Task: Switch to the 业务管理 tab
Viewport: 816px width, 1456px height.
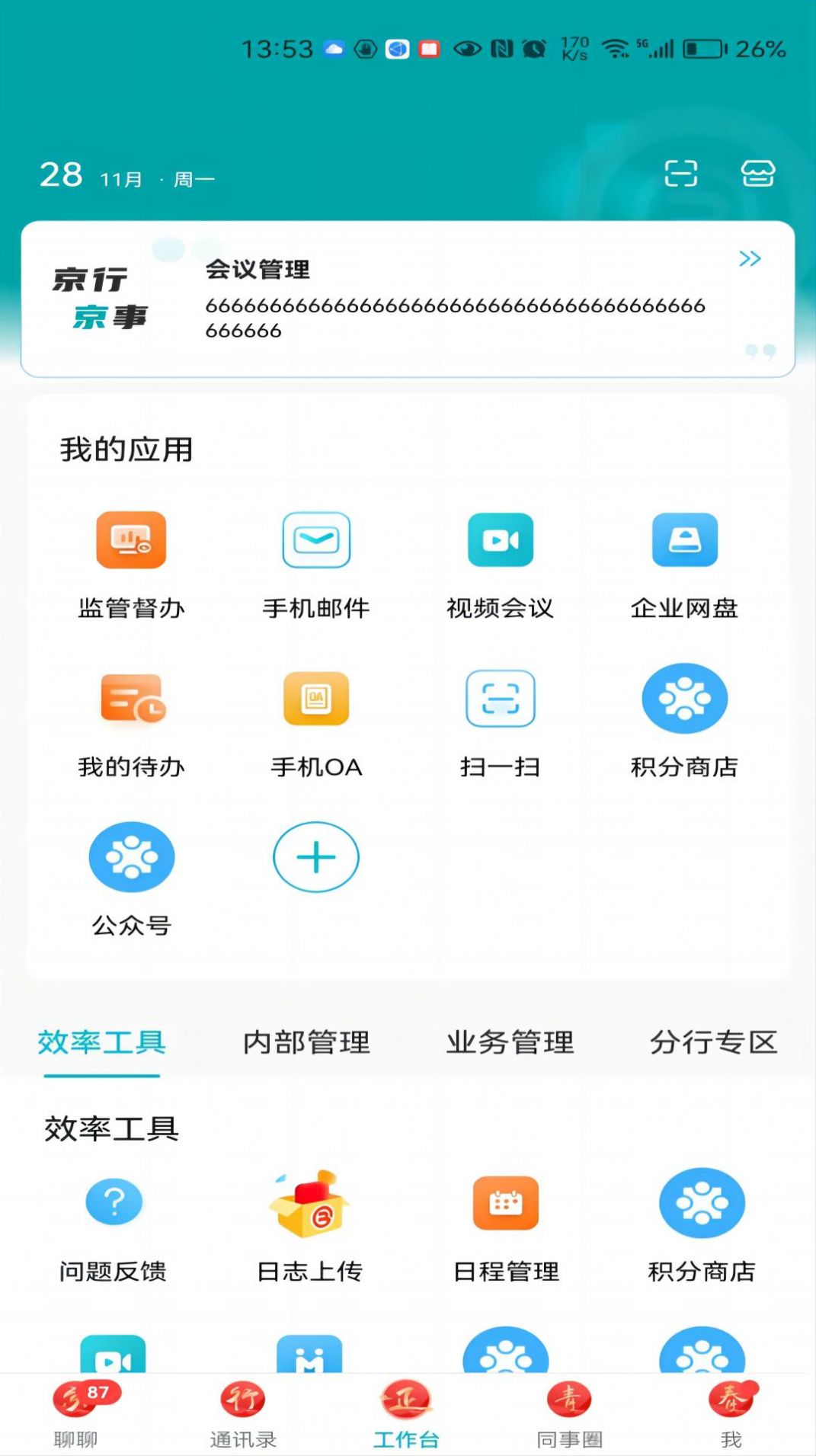Action: tap(509, 1042)
